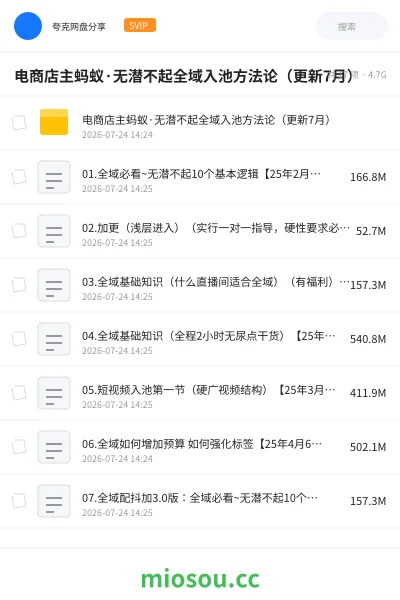Screen dimensions: 400x600
Task: Tick the checkbox for file 02
Action: click(19, 231)
